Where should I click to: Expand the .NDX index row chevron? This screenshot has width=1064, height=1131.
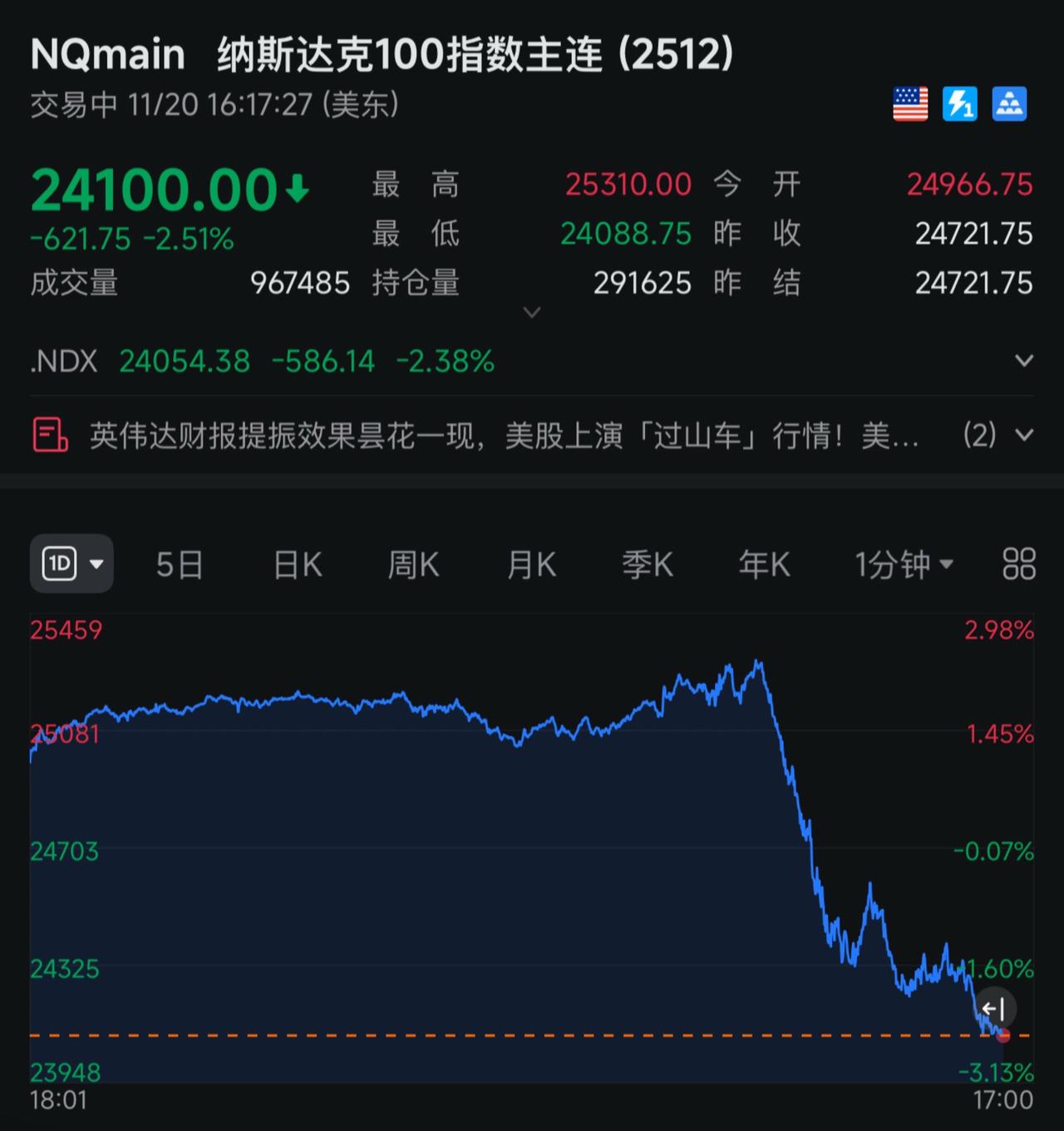pyautogui.click(x=1024, y=361)
